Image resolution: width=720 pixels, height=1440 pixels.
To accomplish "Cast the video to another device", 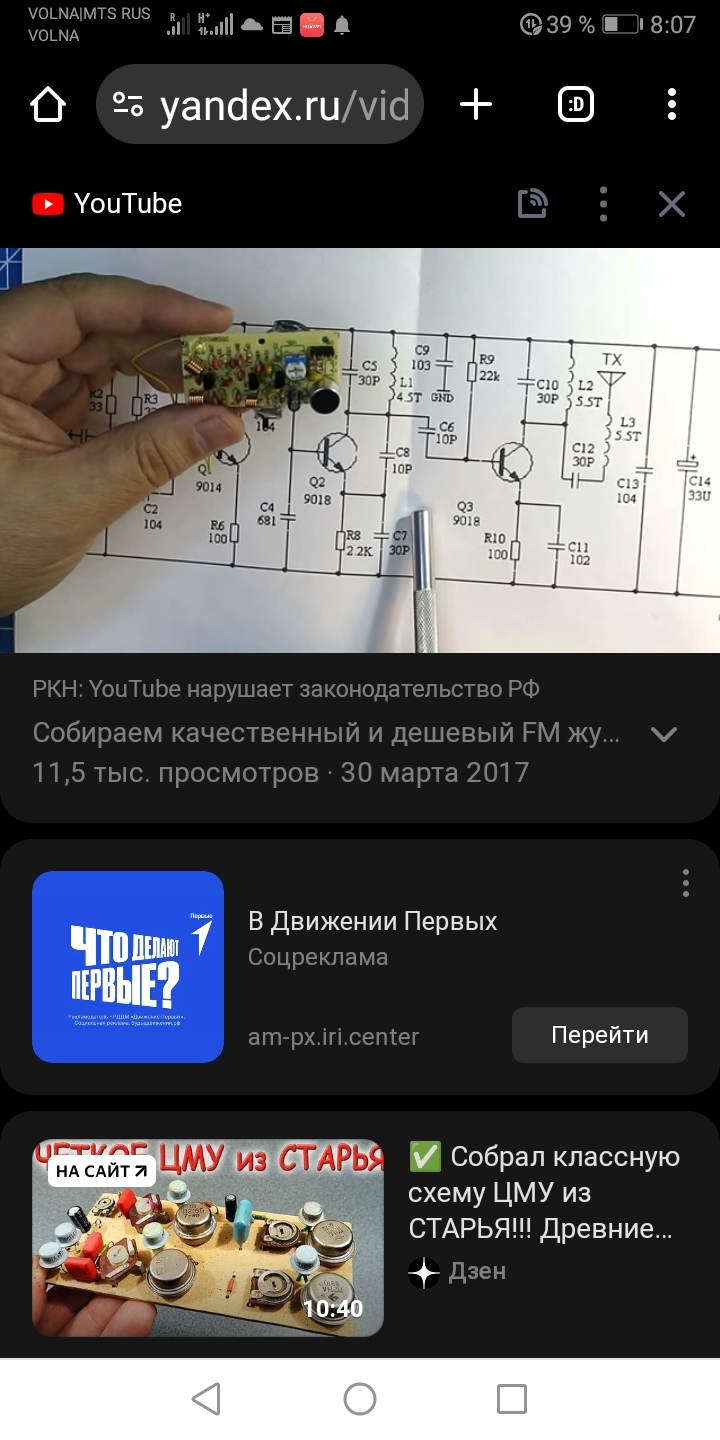I will (533, 204).
